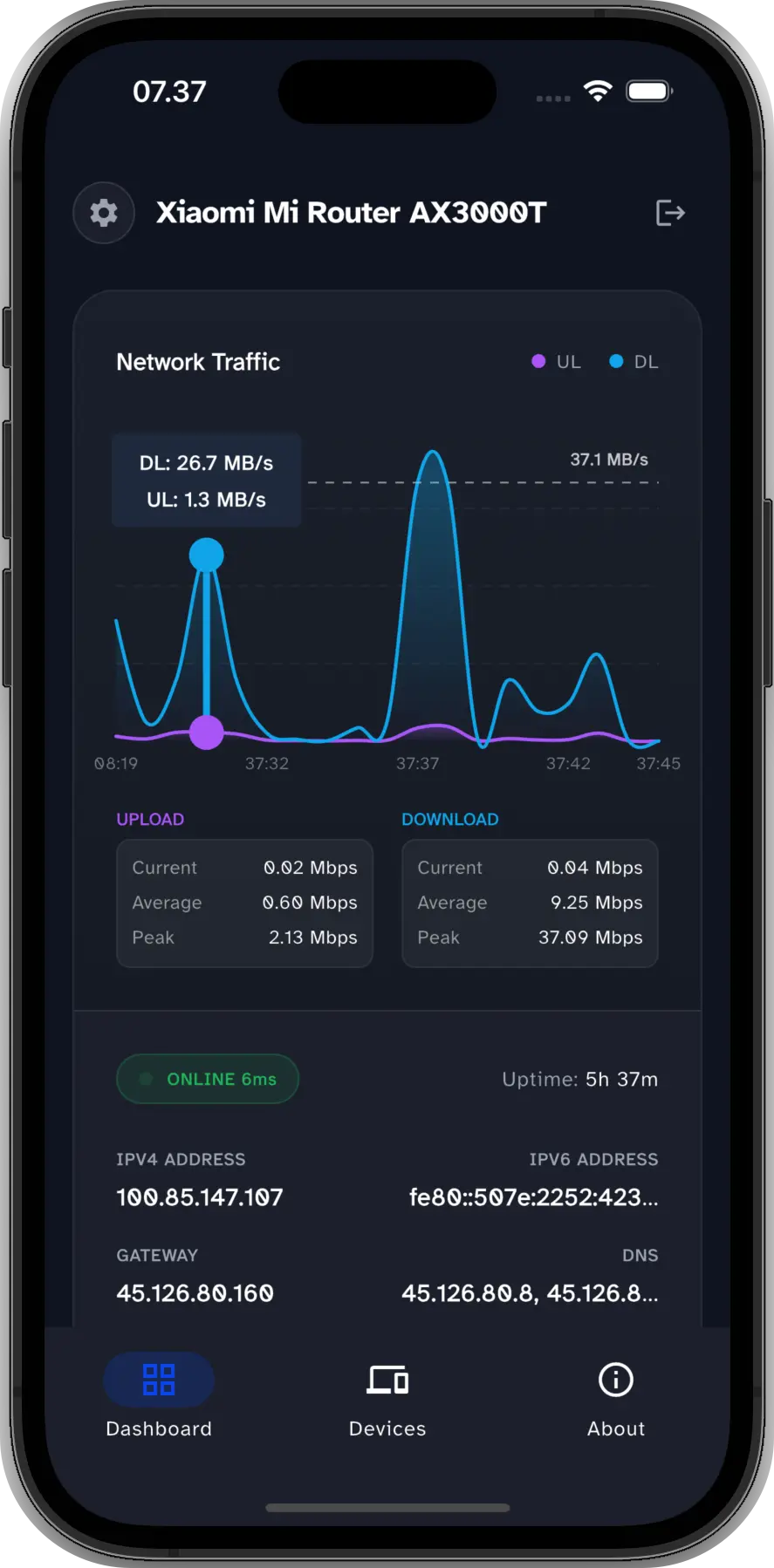Expand the truncated DNS server list
774x1568 pixels.
(529, 1293)
